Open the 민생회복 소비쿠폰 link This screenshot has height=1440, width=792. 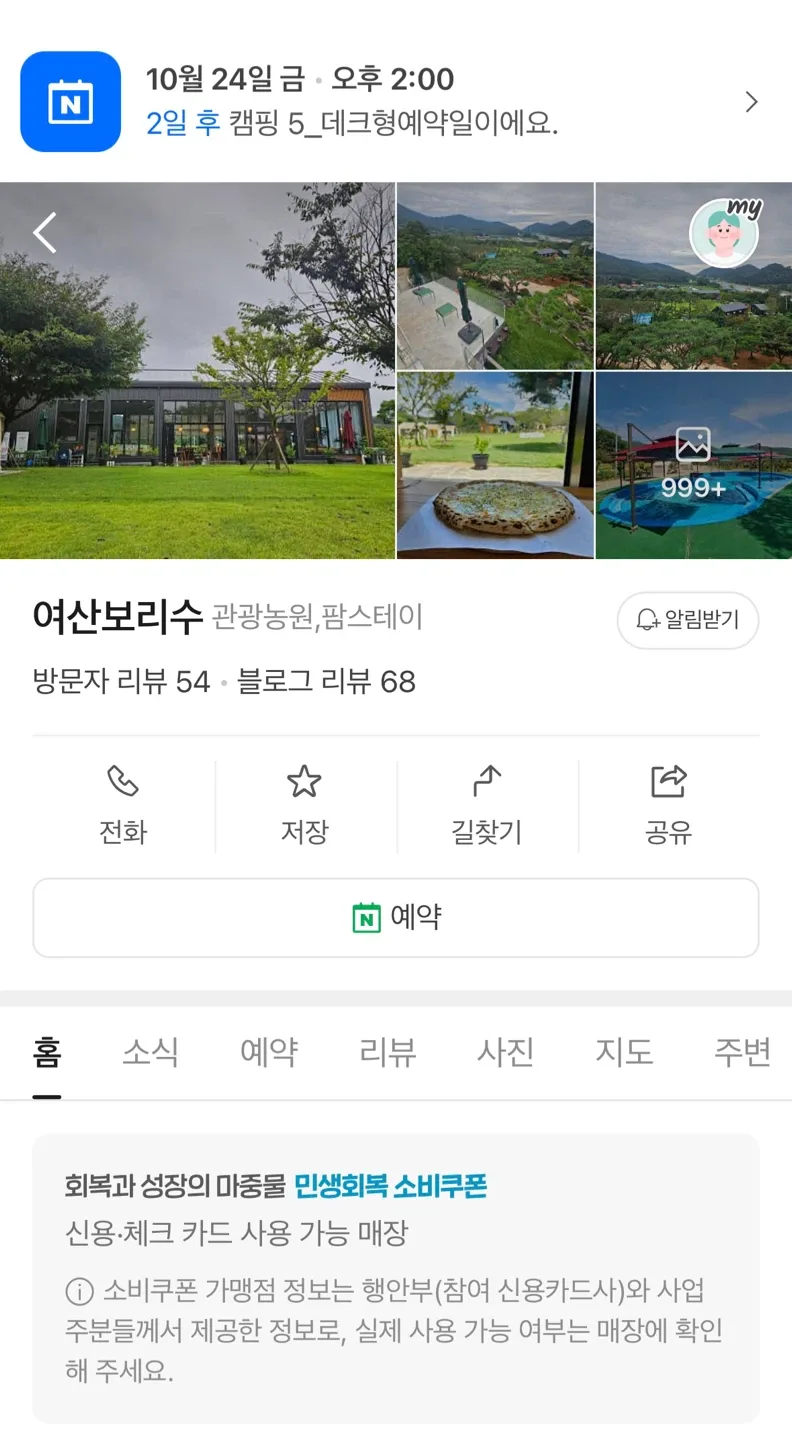390,1187
